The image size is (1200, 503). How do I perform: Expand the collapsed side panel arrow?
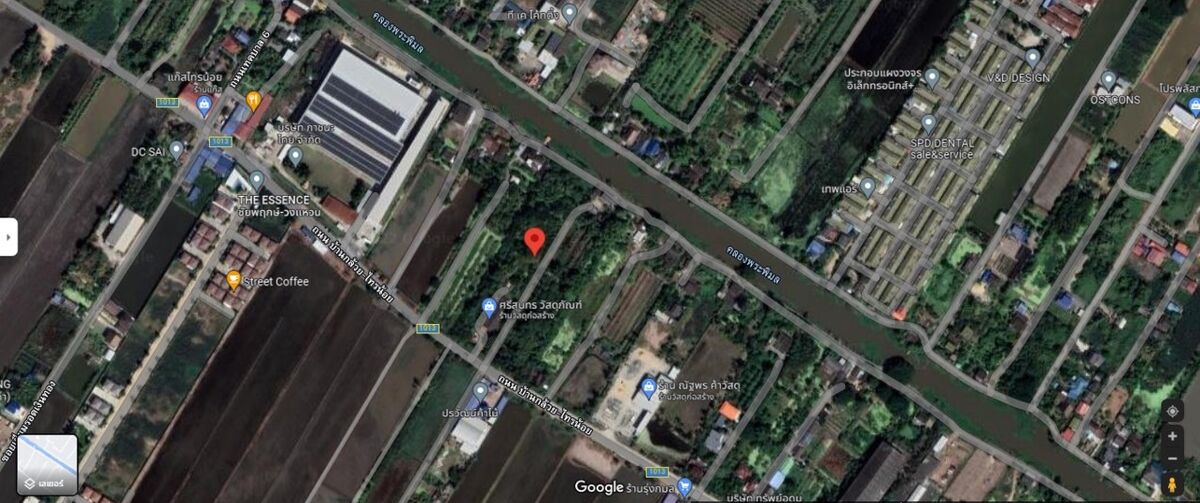[x=8, y=237]
